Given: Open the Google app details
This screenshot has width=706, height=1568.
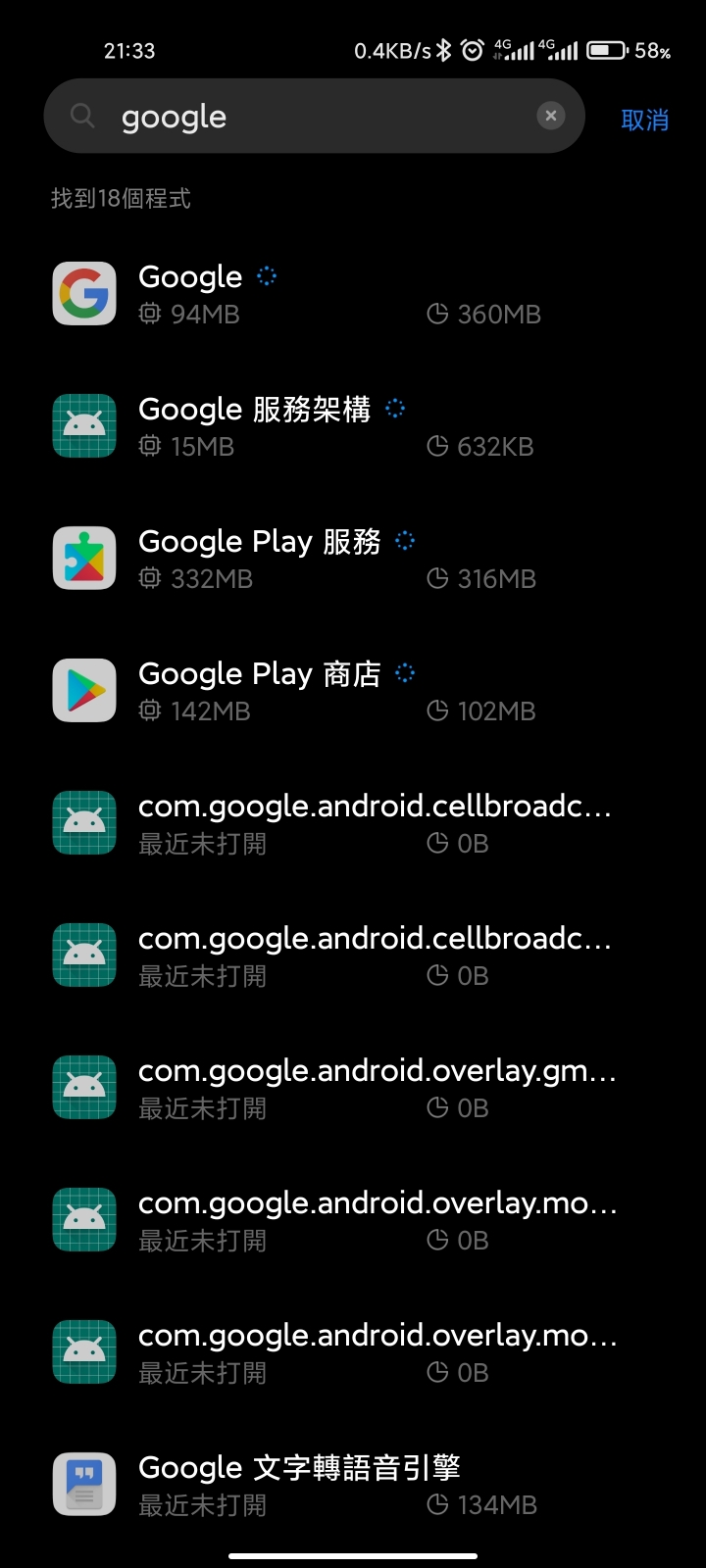Looking at the screenshot, I should click(x=353, y=294).
